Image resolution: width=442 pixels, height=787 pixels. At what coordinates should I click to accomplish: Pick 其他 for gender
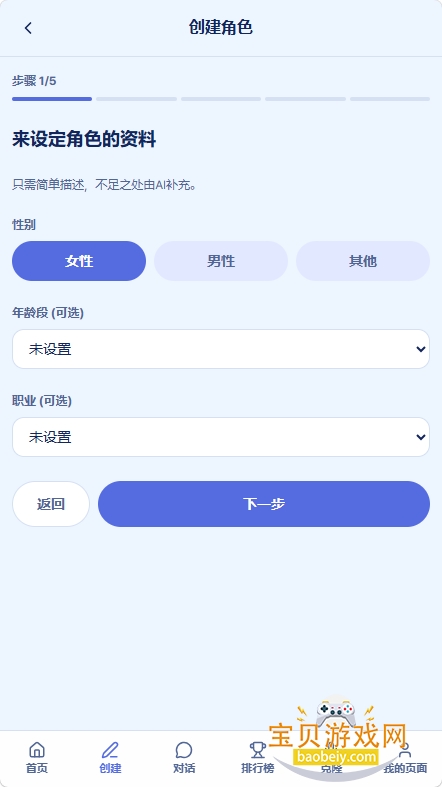(x=363, y=261)
